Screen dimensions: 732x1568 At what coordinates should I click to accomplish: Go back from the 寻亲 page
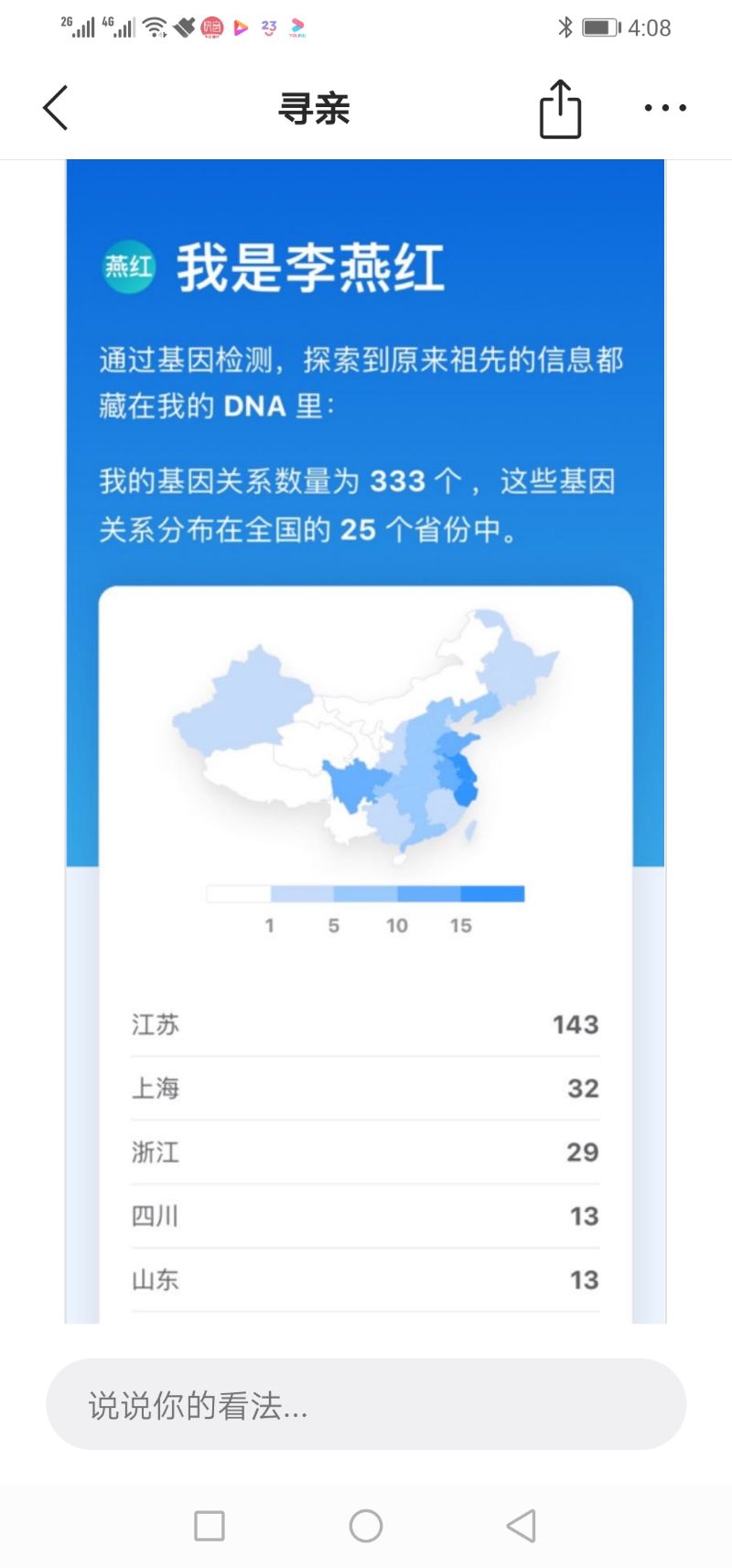(x=56, y=108)
